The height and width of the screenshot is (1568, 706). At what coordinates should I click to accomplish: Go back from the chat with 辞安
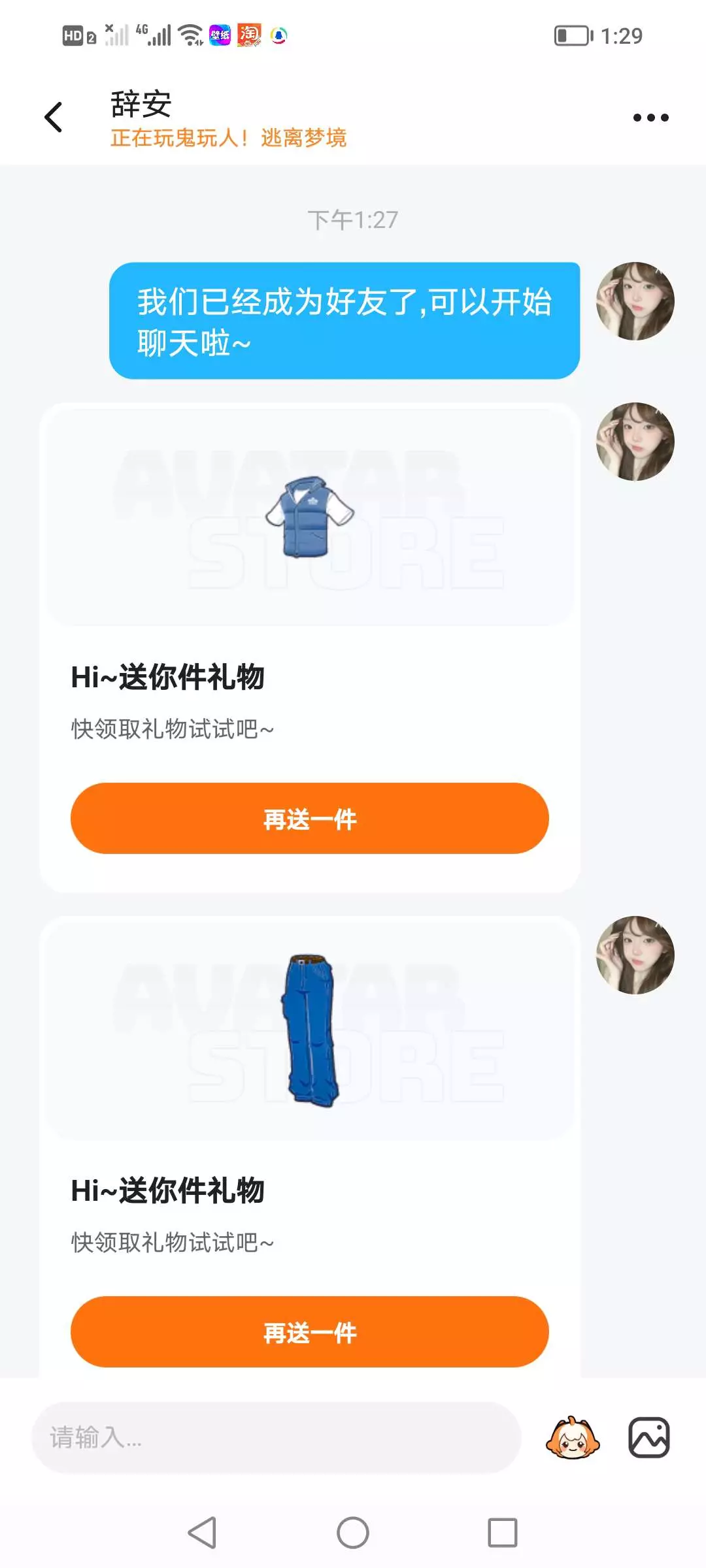point(54,118)
